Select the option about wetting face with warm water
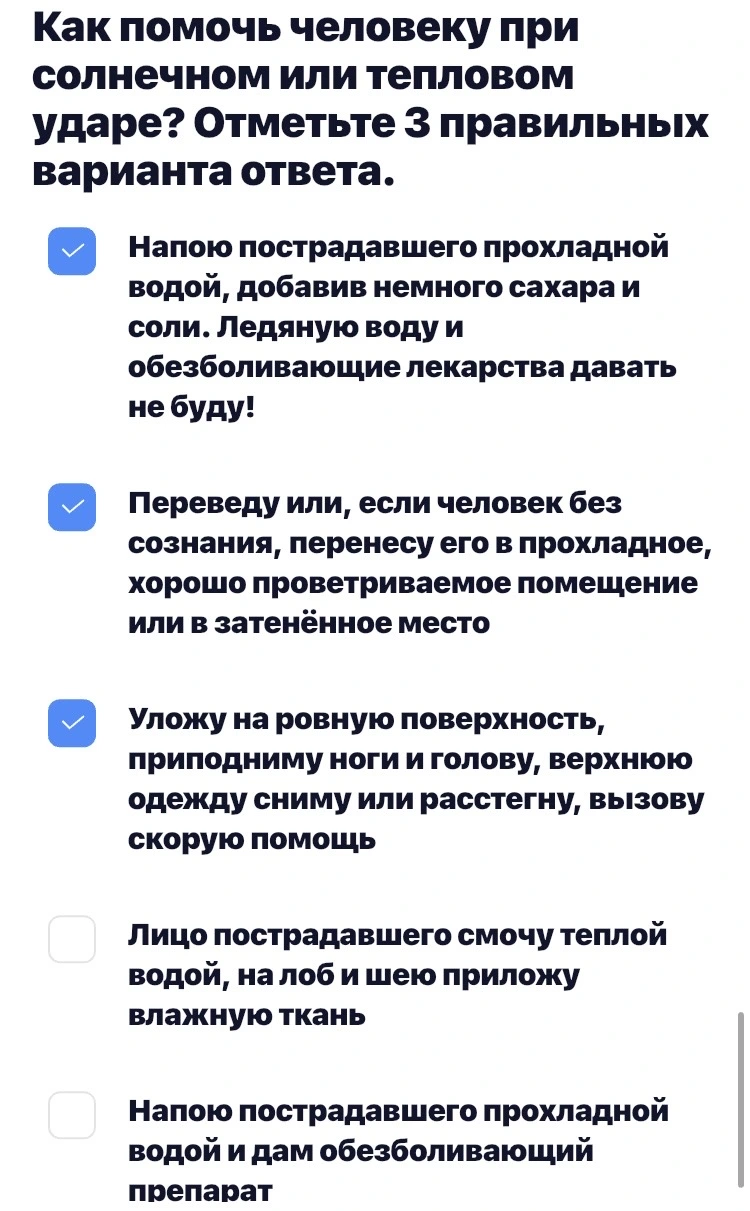750x1211 pixels. pyautogui.click(x=72, y=939)
